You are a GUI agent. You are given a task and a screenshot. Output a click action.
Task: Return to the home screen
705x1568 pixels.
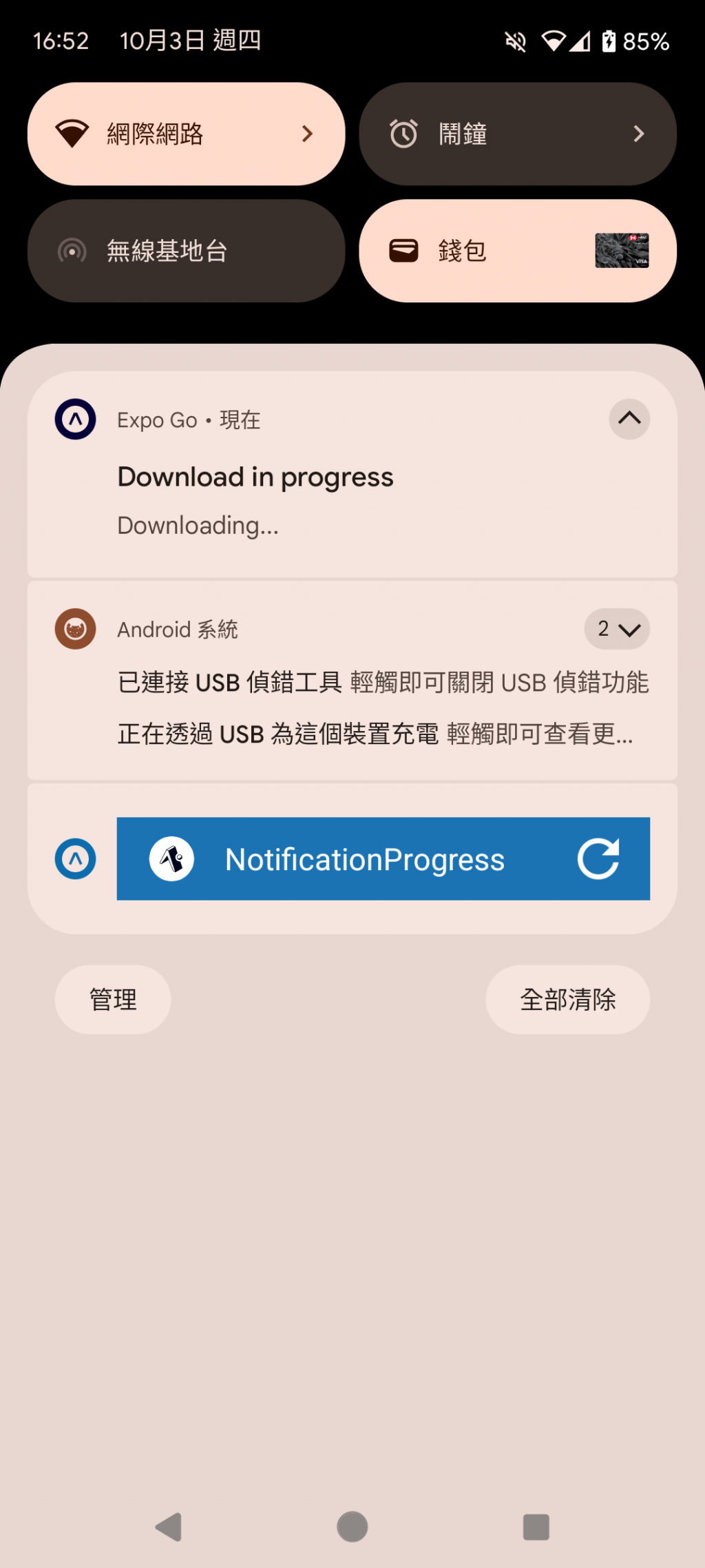(x=352, y=1527)
